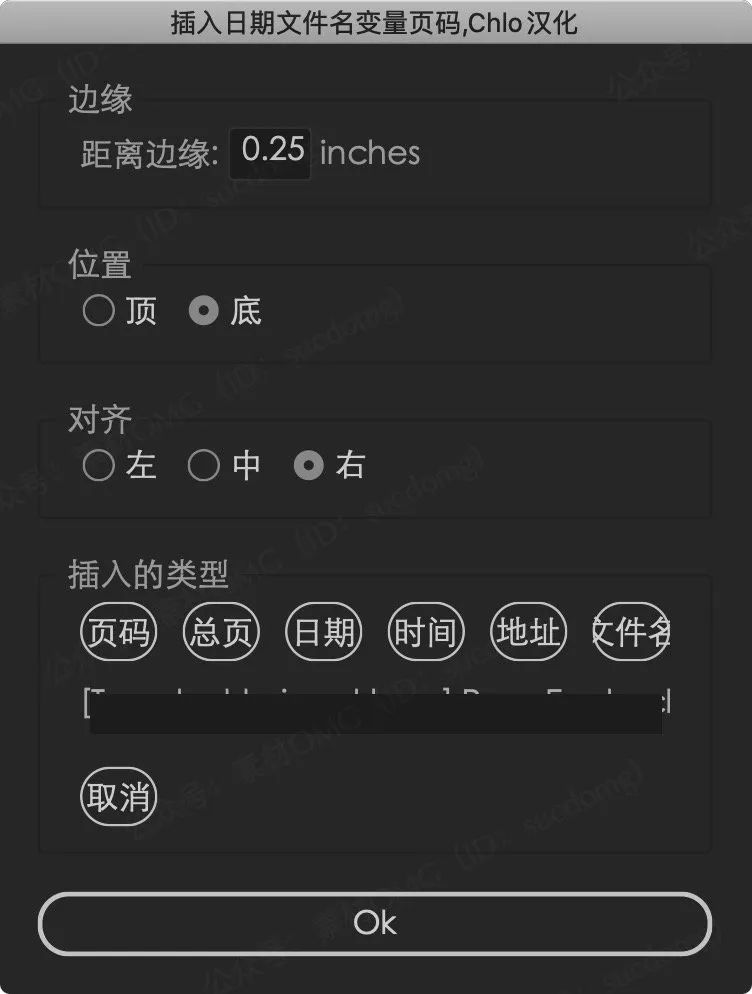Click the 0.25 margin value field
The width and height of the screenshot is (752, 994).
(271, 149)
